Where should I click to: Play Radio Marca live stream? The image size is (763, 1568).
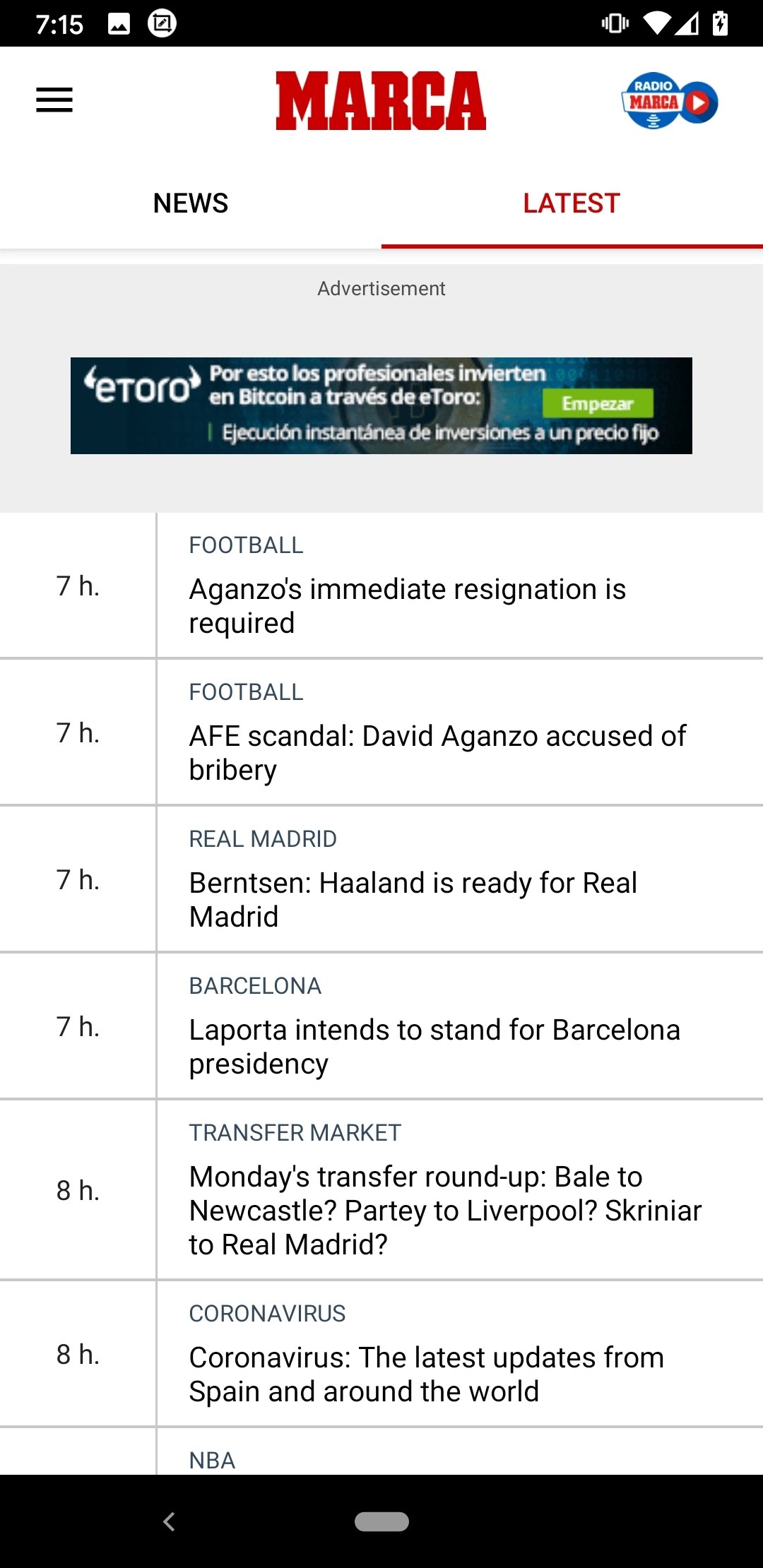(x=670, y=101)
